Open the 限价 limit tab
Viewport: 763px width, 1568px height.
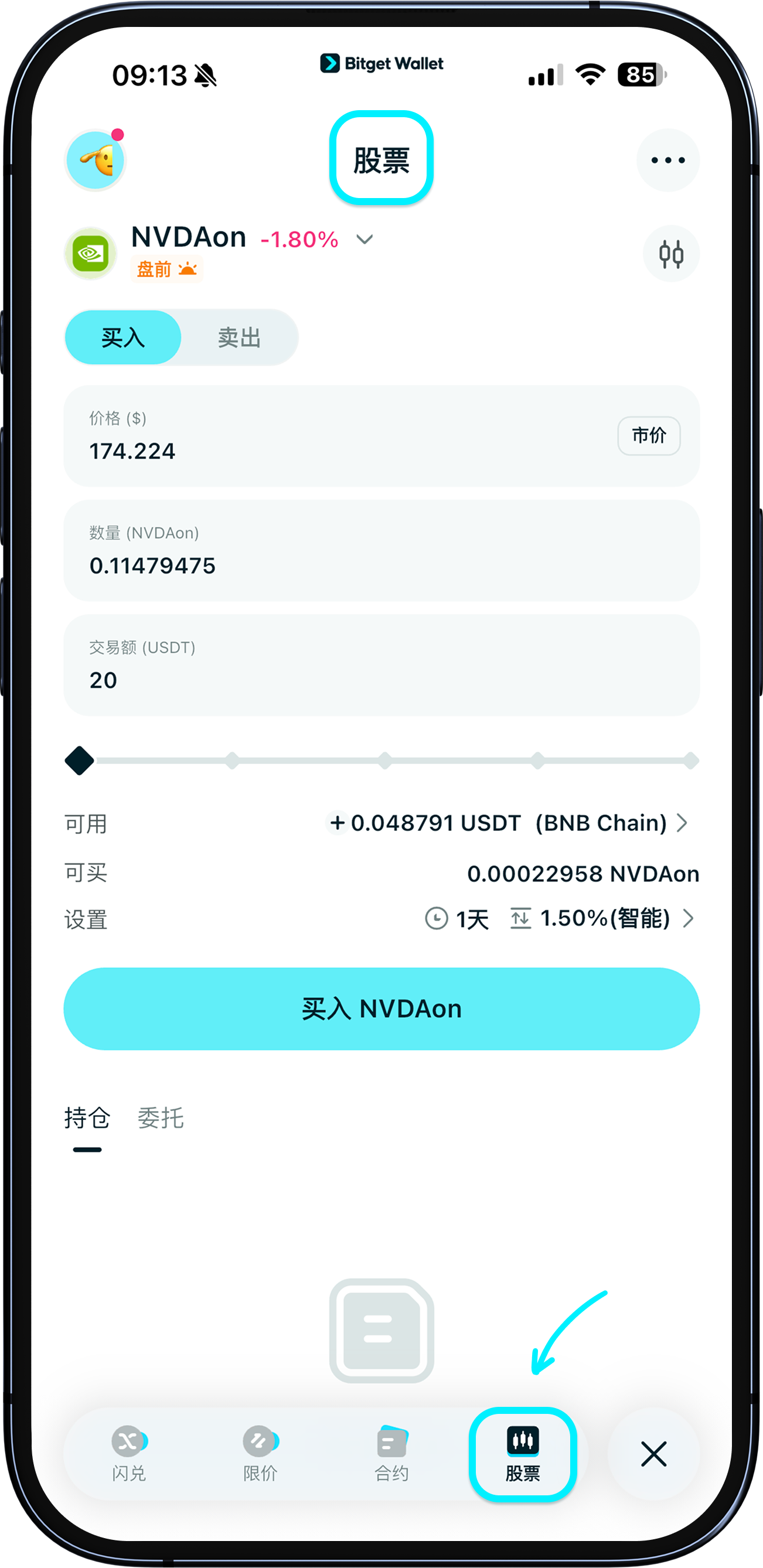point(260,1454)
